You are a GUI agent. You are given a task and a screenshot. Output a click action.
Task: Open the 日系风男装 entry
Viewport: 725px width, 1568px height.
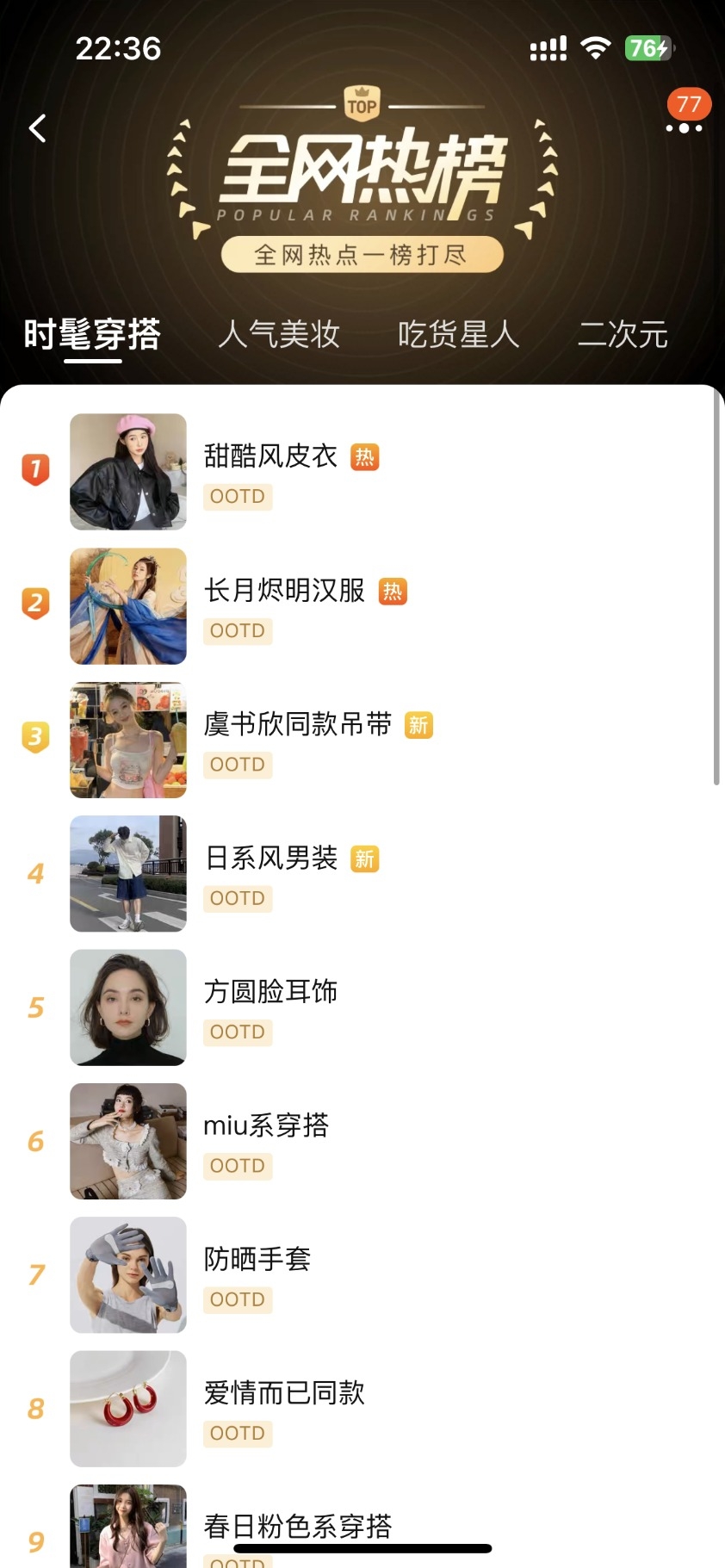(270, 858)
